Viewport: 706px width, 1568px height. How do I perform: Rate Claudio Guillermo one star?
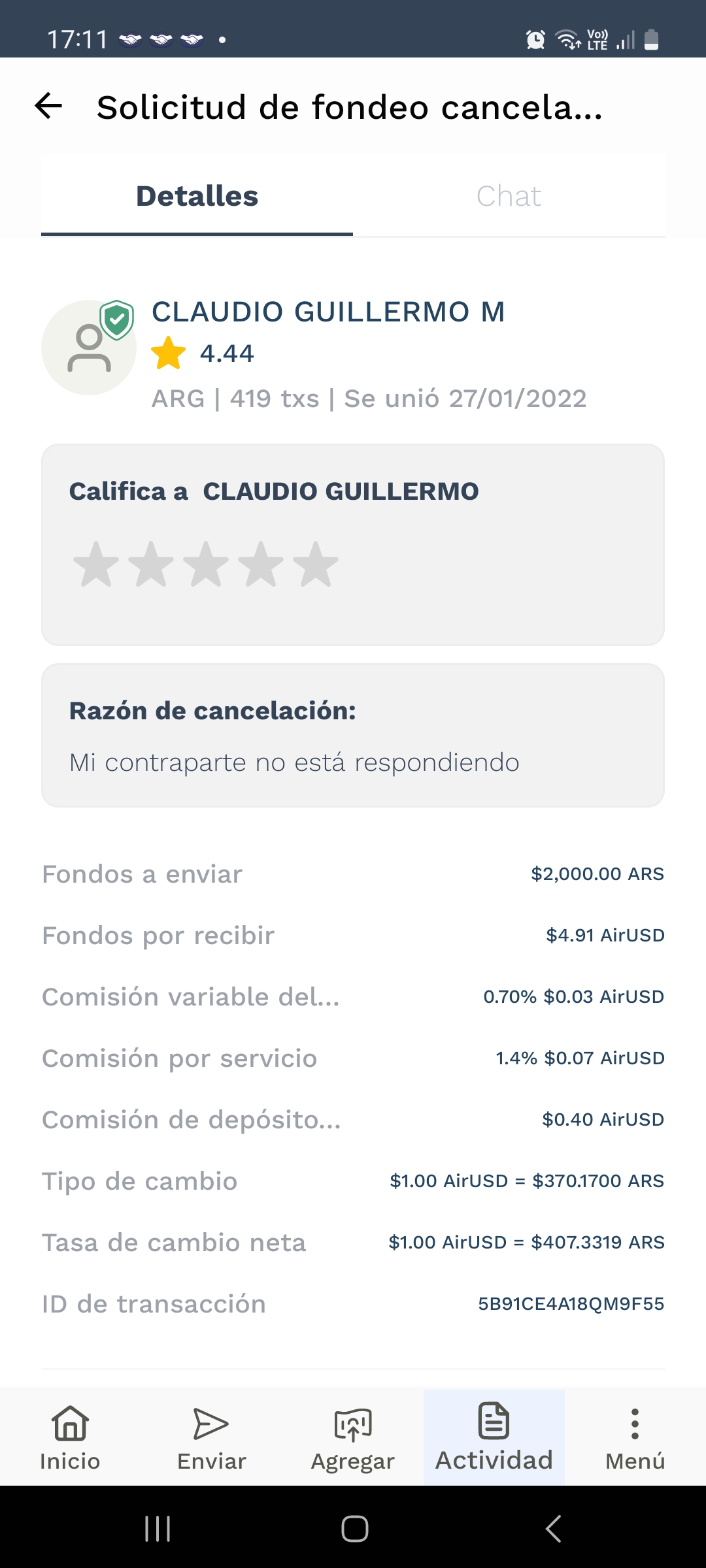[96, 564]
